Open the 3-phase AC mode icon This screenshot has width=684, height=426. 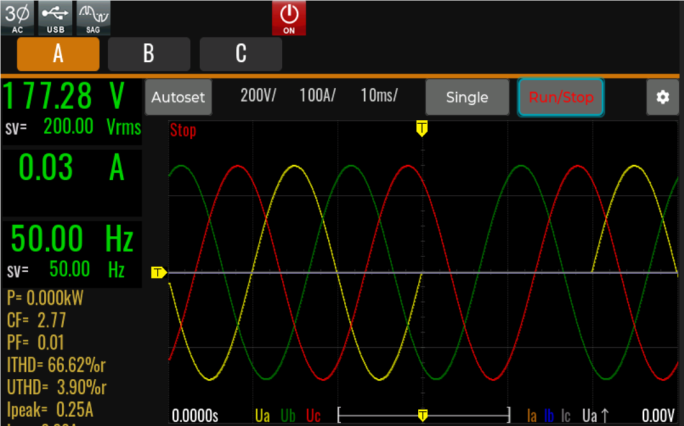17,17
